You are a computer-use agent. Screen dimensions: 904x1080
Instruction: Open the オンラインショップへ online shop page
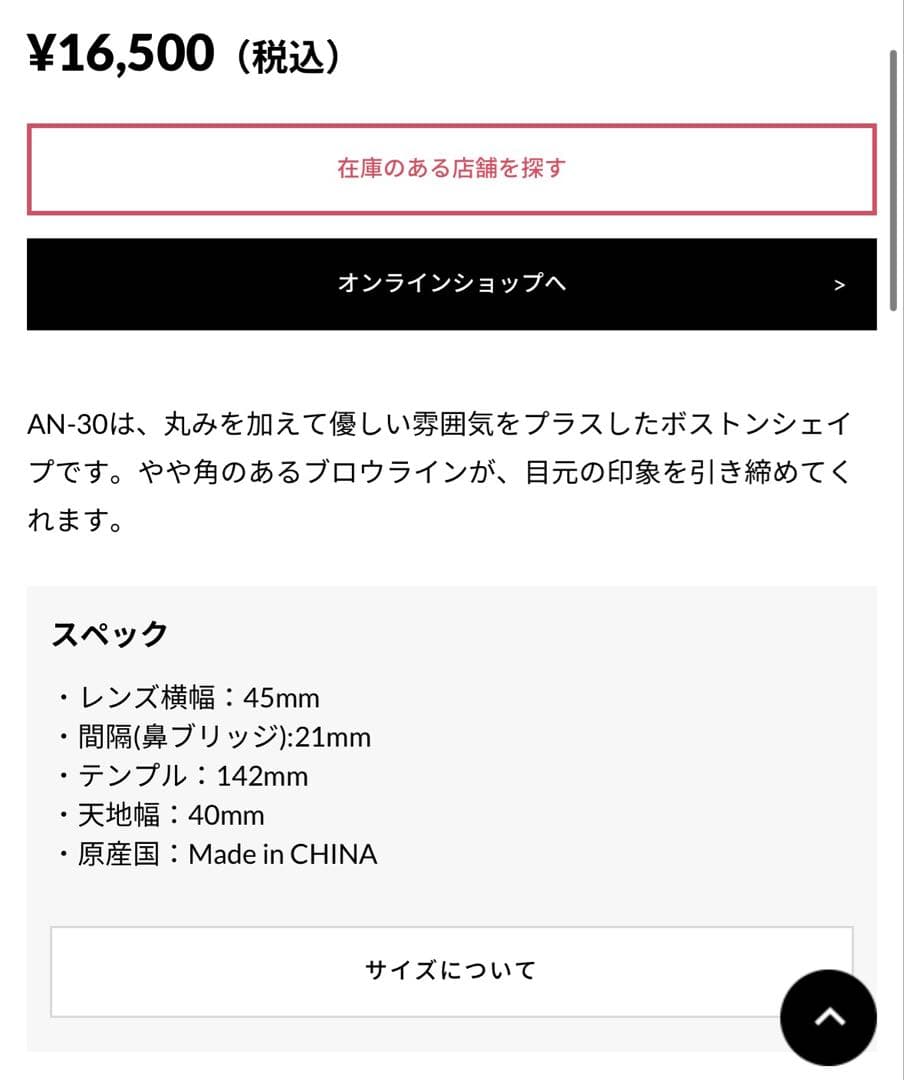tap(452, 283)
